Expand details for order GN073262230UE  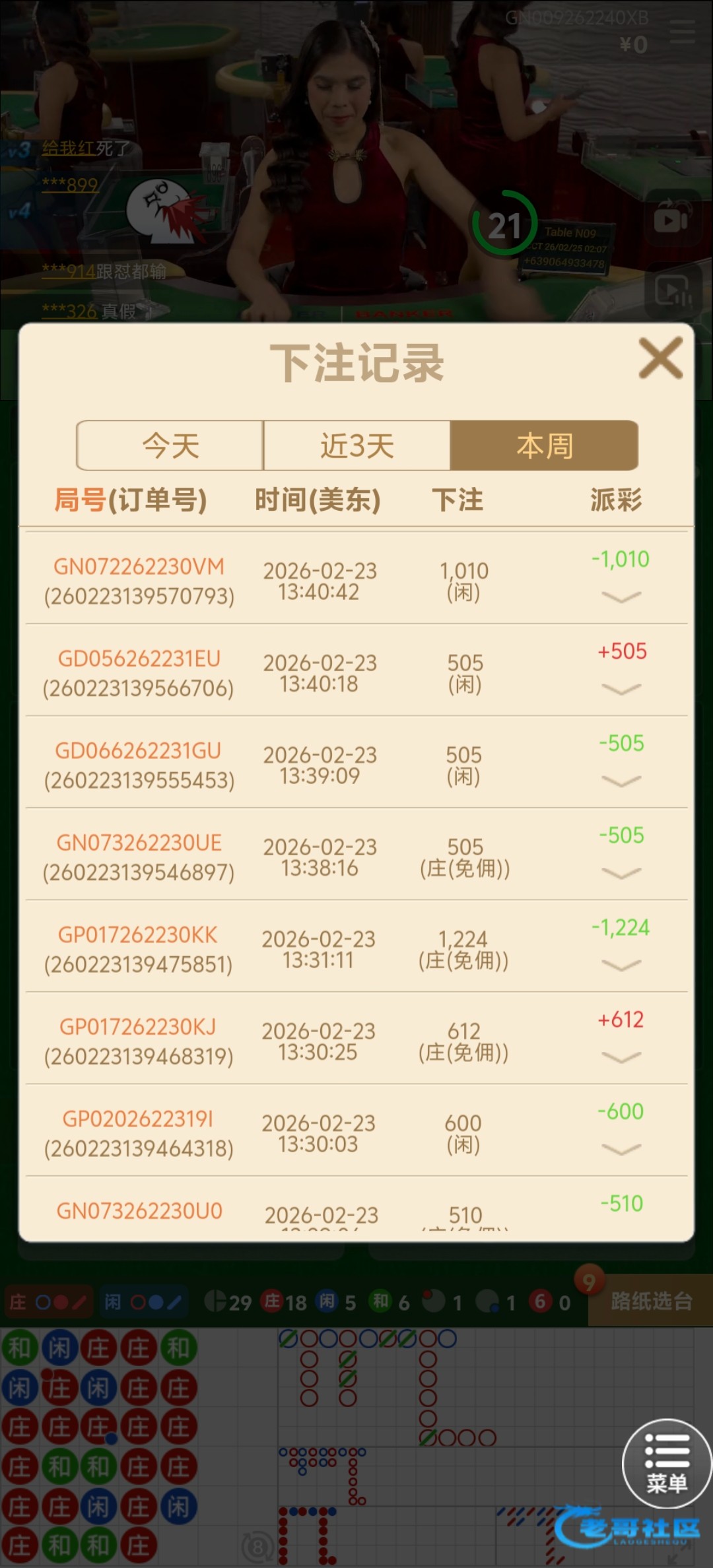[621, 873]
